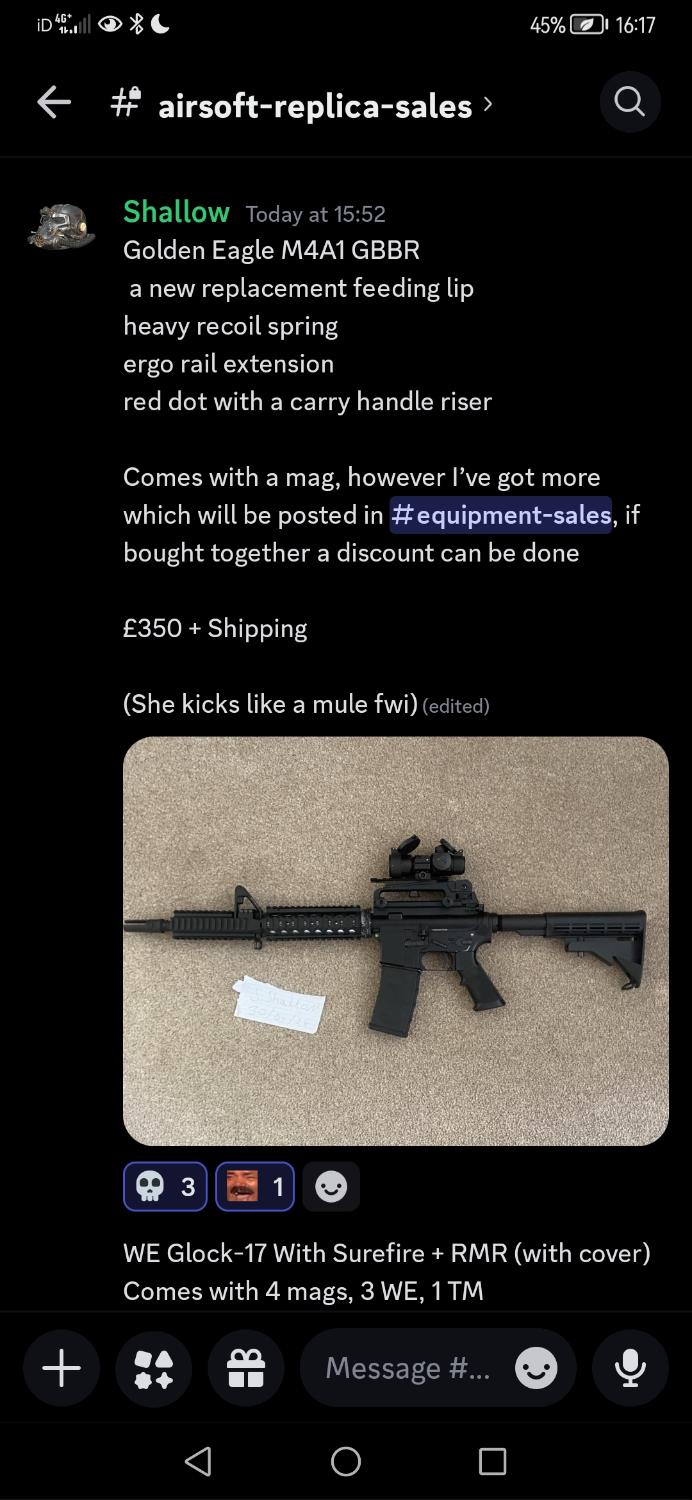Show recent apps
This screenshot has width=692, height=1500.
point(492,1461)
